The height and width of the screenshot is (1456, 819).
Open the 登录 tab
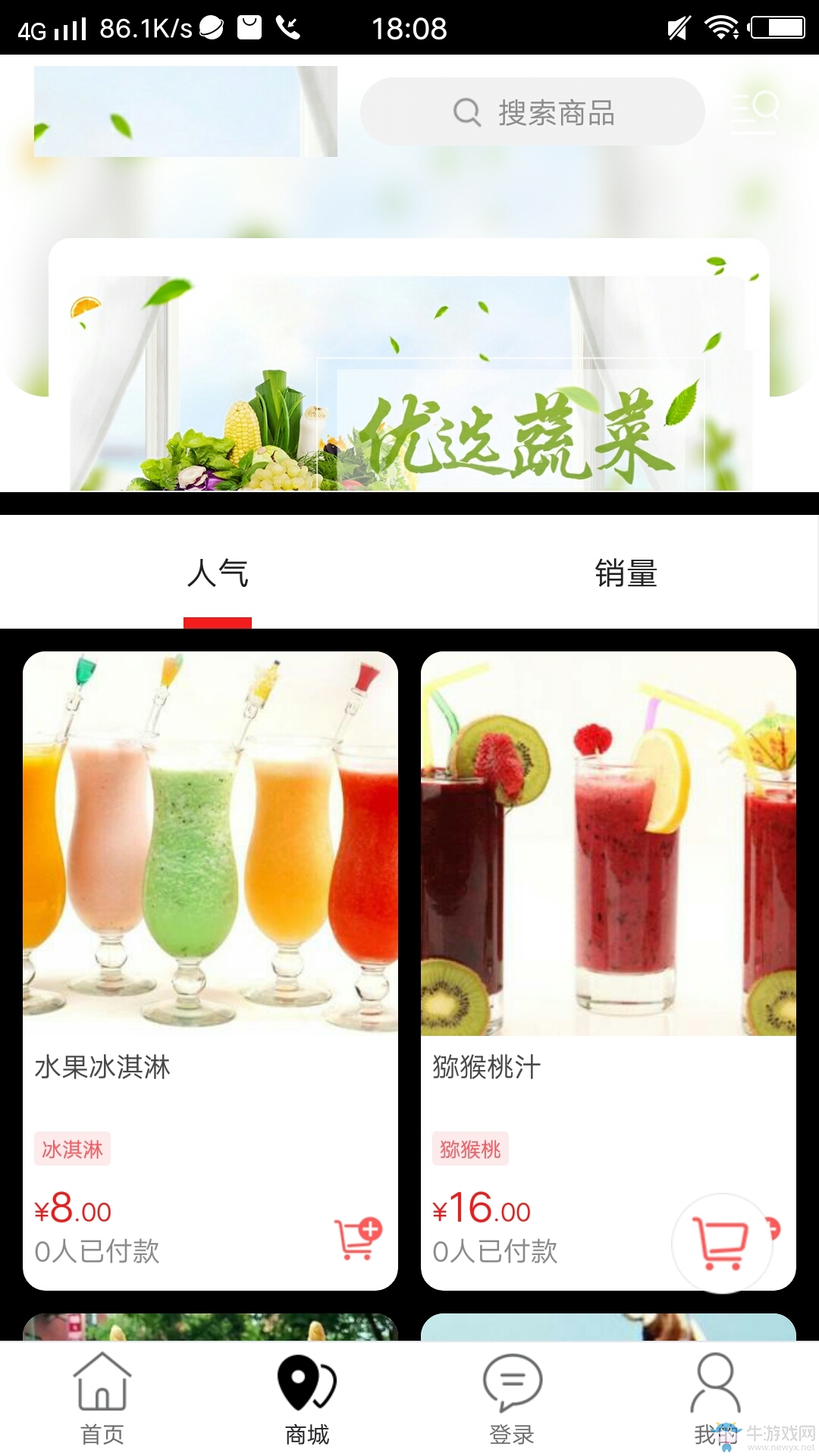(512, 1399)
